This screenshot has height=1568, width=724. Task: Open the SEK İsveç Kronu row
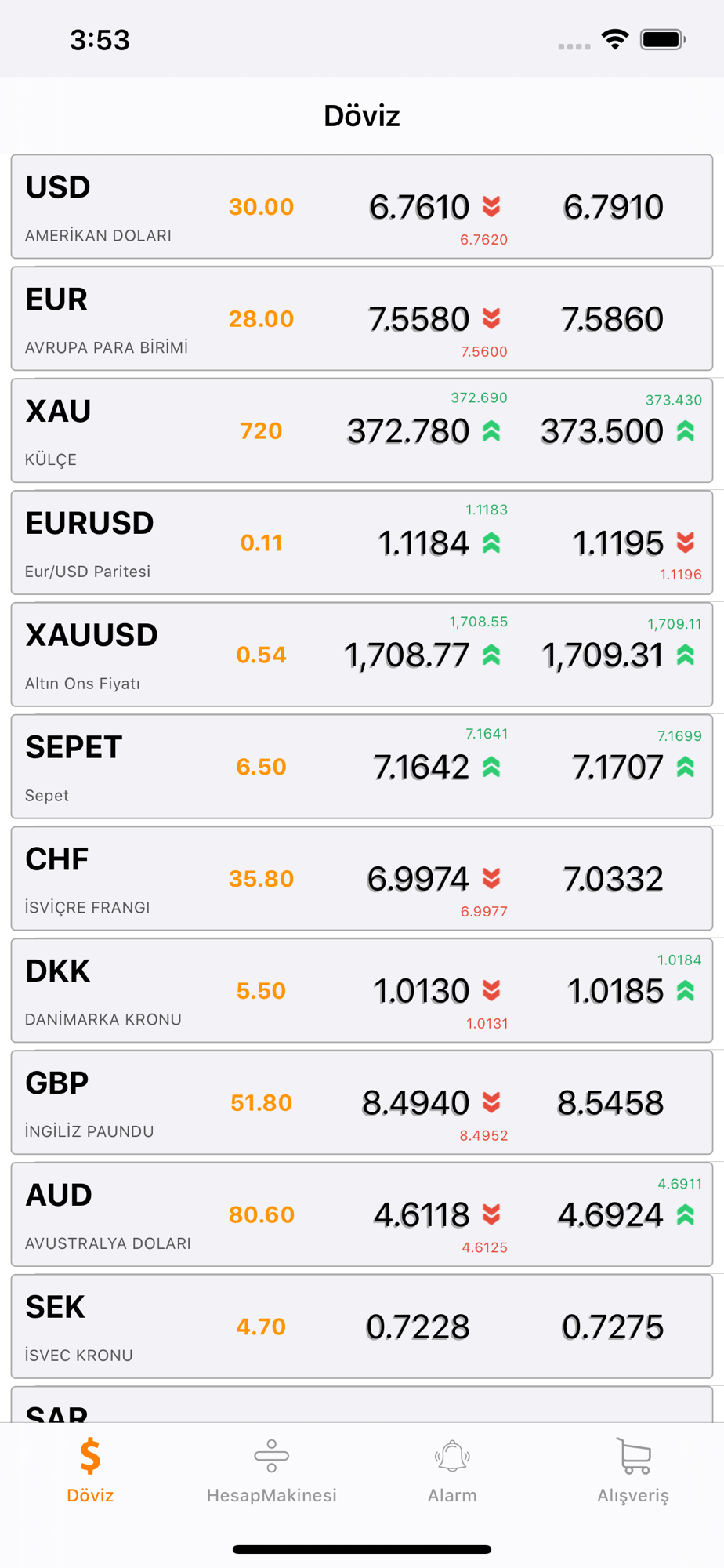point(362,1327)
